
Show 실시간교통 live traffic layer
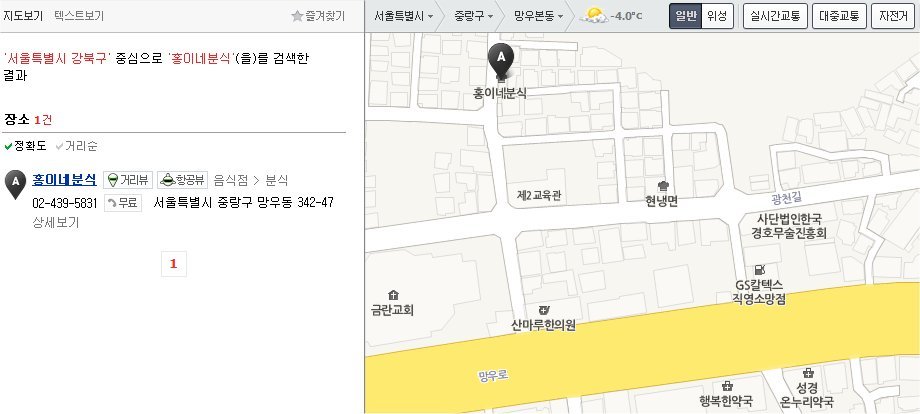pos(774,16)
